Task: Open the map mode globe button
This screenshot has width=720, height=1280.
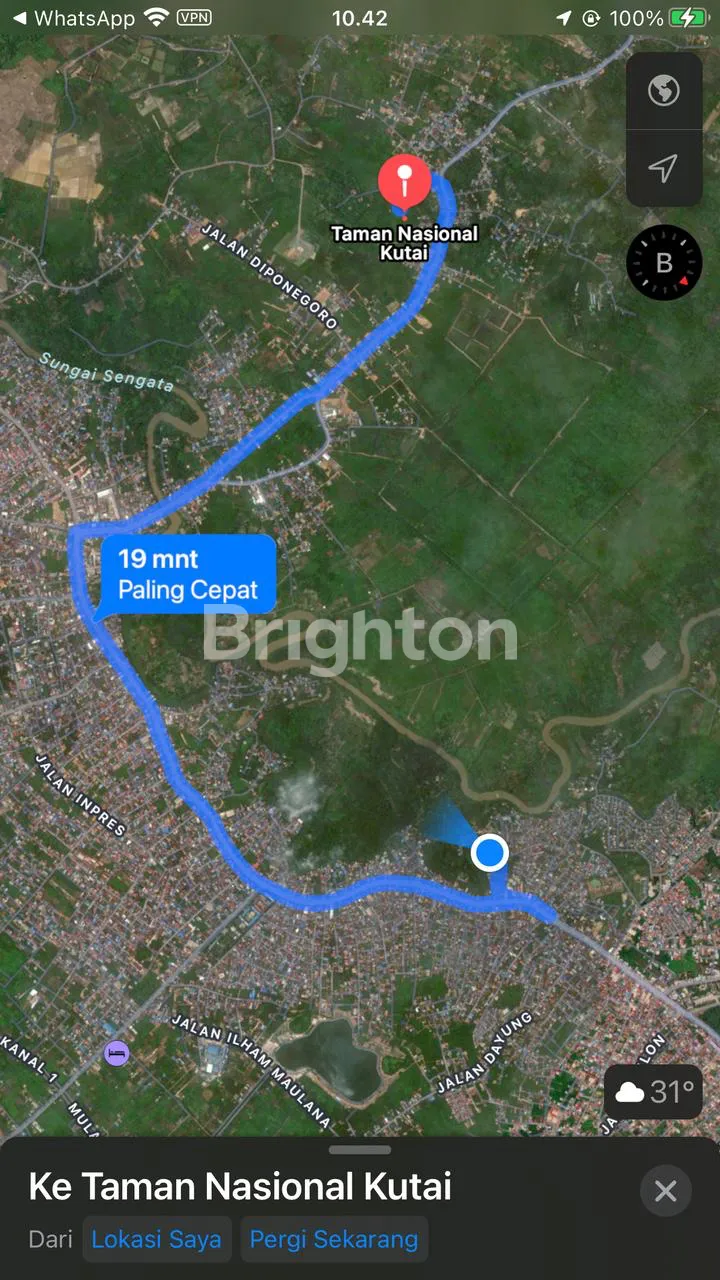Action: coord(663,91)
